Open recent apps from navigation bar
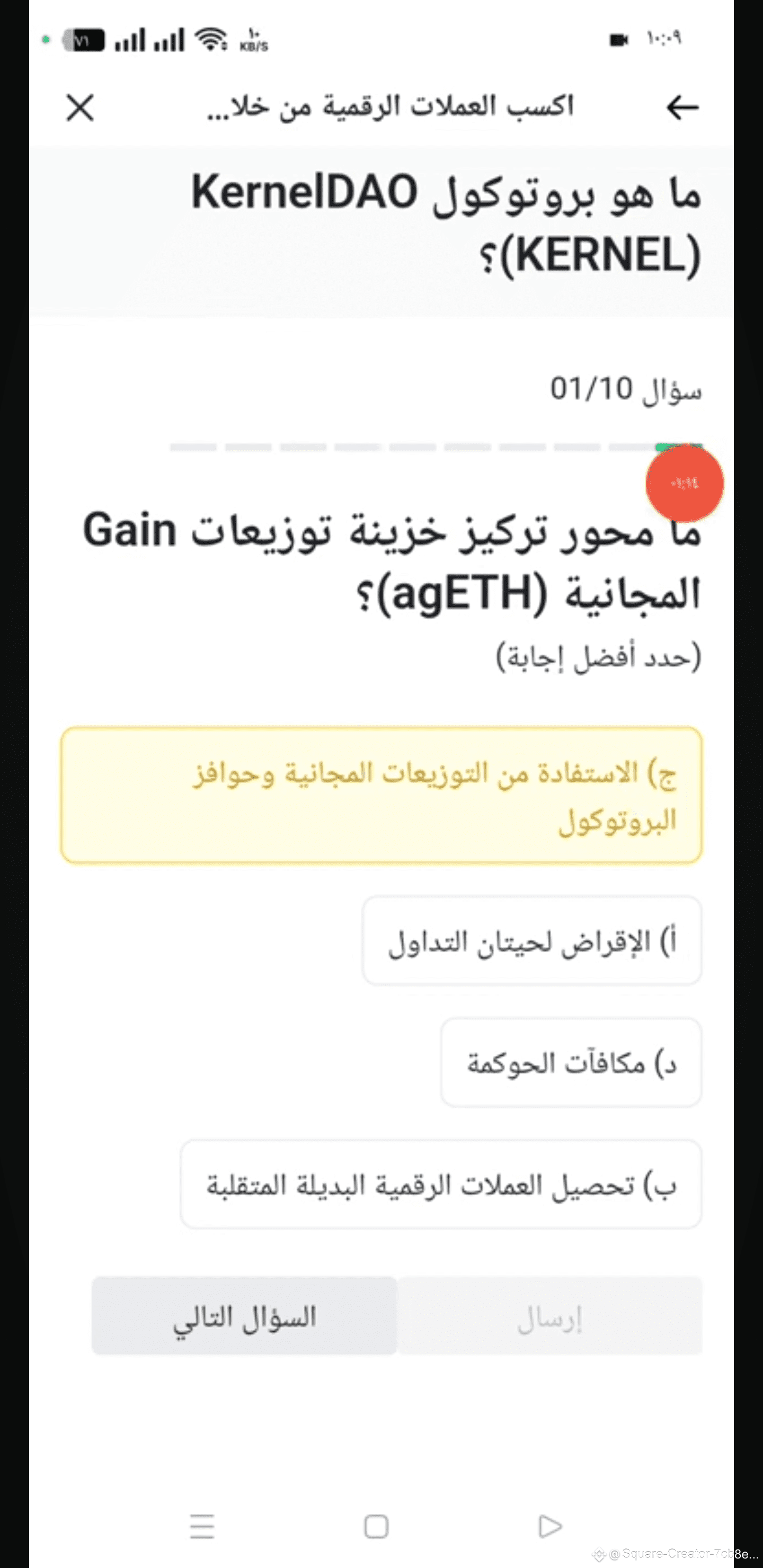 (202, 1526)
